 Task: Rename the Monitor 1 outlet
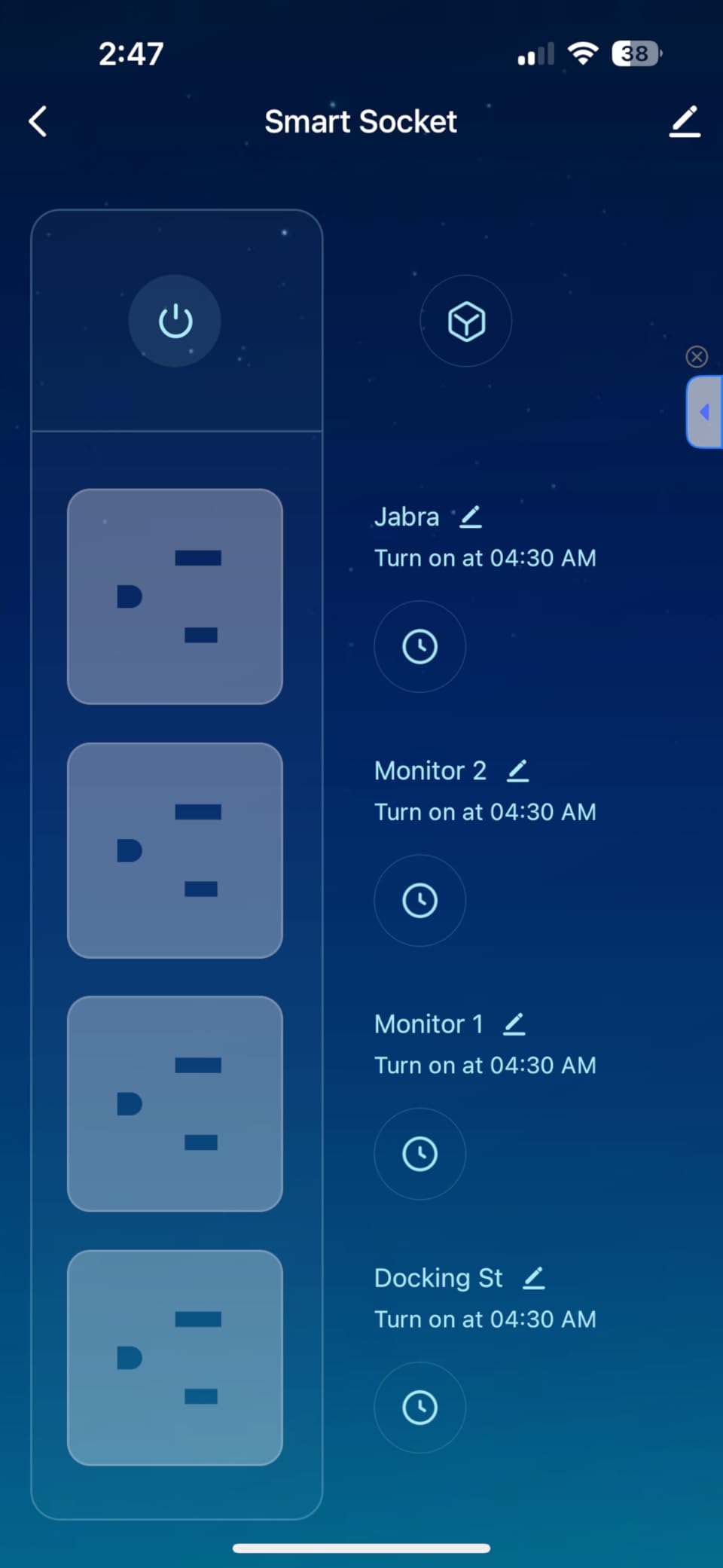(514, 1024)
